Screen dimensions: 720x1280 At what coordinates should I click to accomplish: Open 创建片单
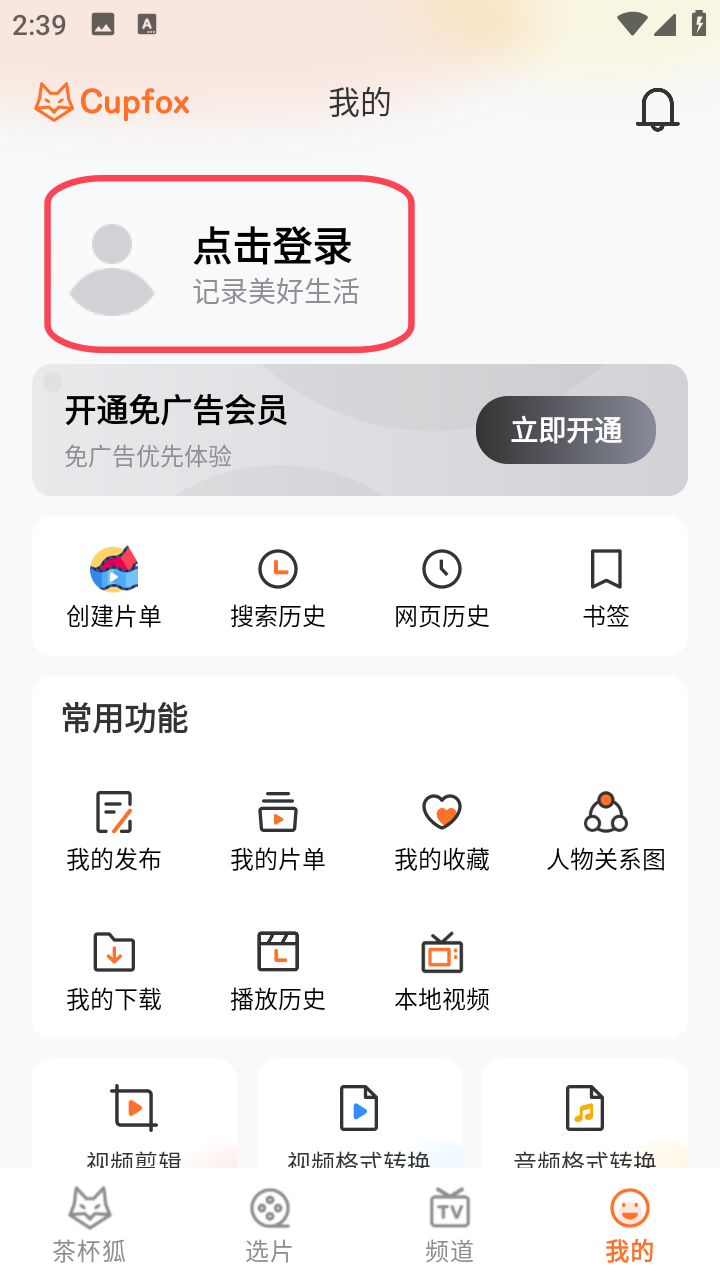(x=114, y=587)
